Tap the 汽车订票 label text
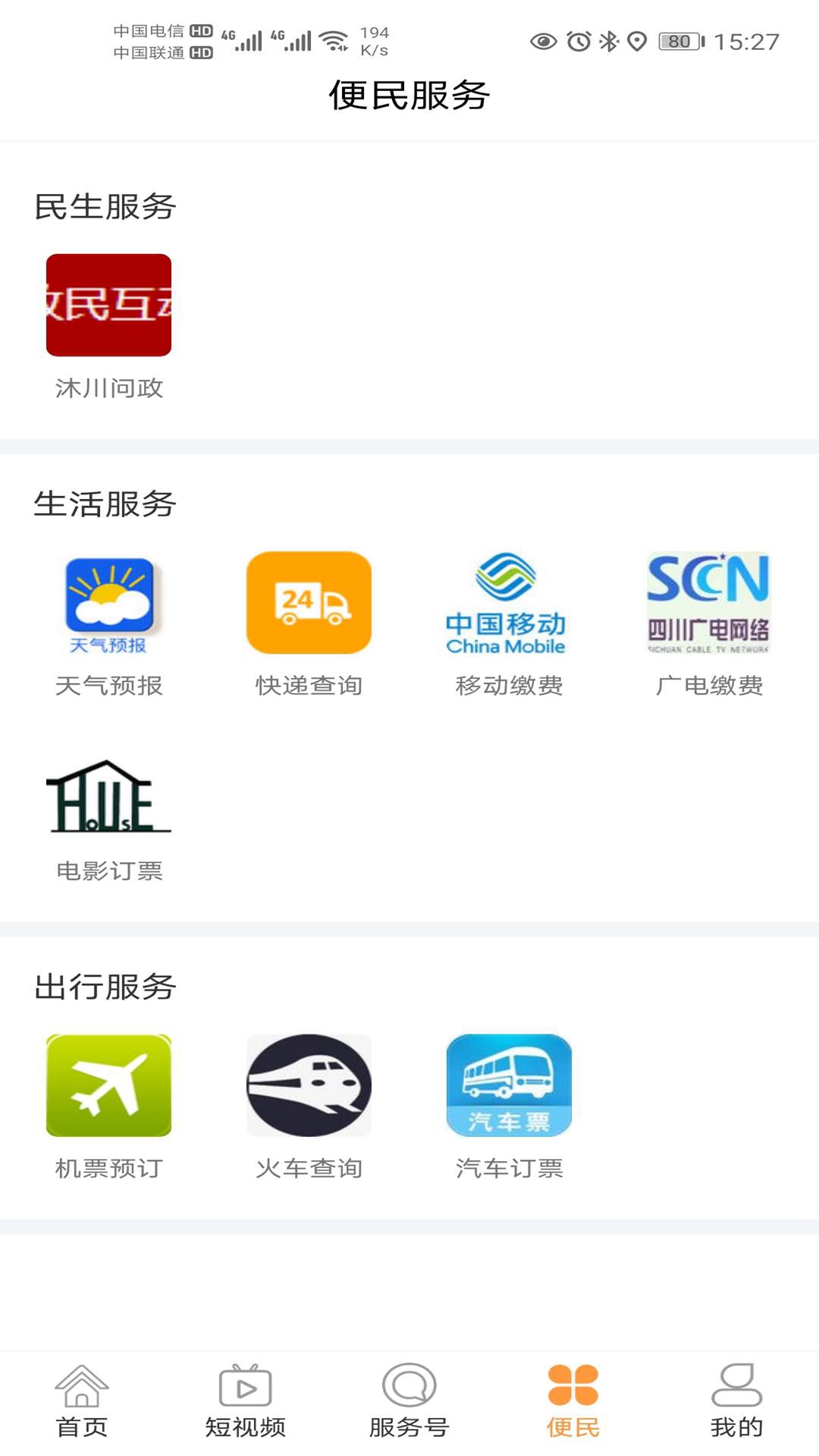819x1456 pixels. pos(508,1169)
